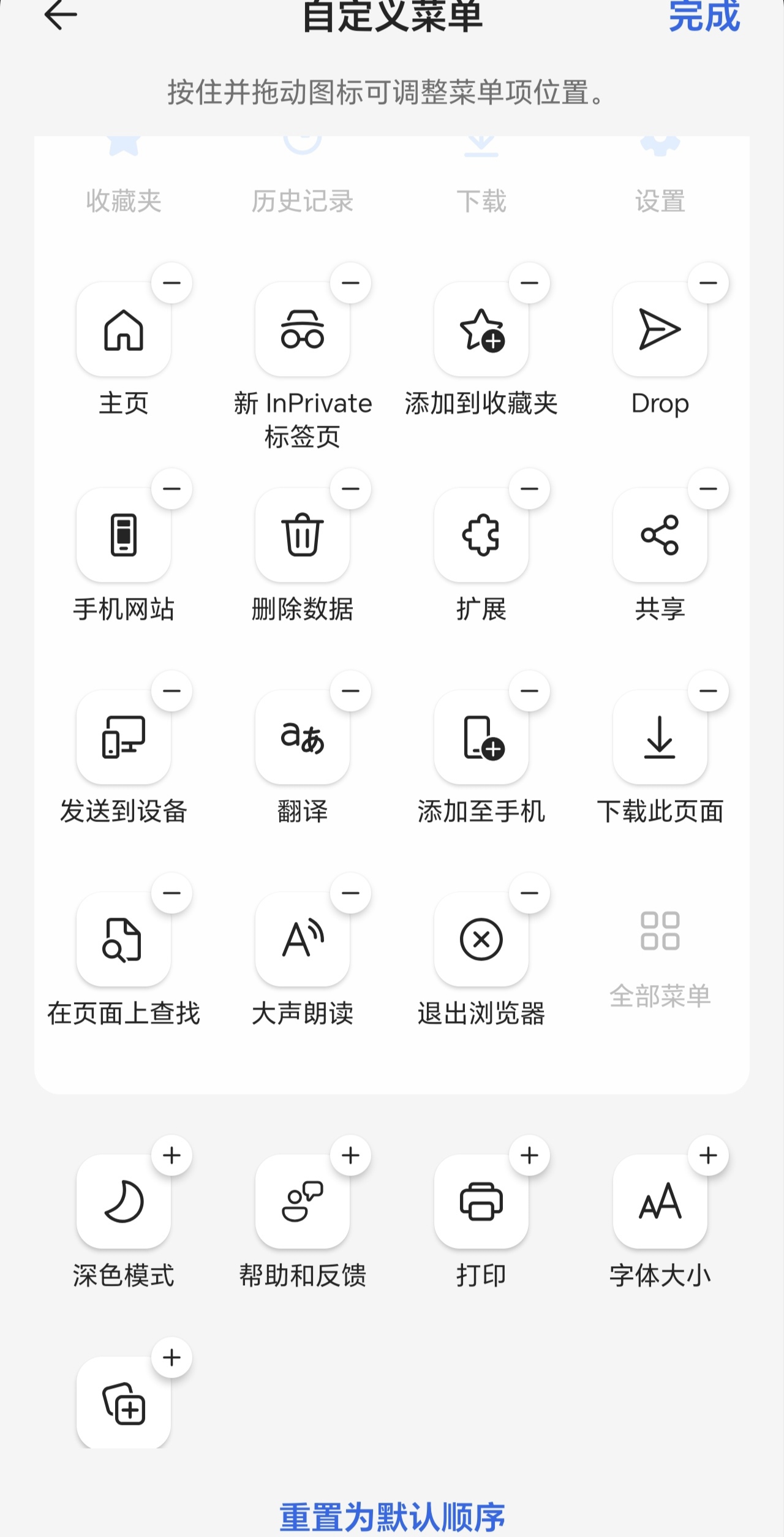The width and height of the screenshot is (784, 1537).
Task: Remove 翻译 from the menu
Action: [x=351, y=691]
